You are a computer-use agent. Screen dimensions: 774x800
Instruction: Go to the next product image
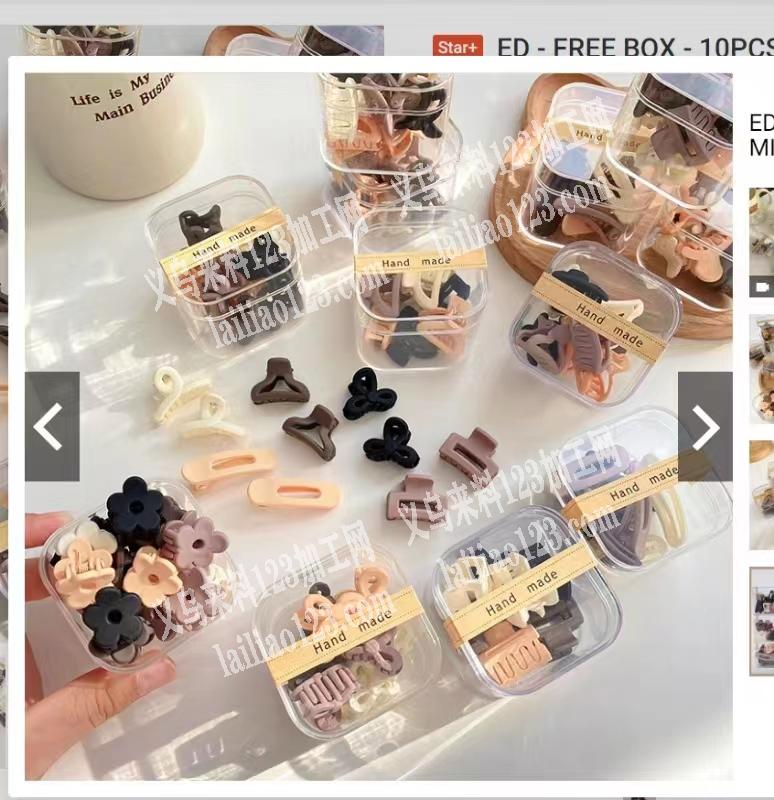pyautogui.click(x=705, y=427)
